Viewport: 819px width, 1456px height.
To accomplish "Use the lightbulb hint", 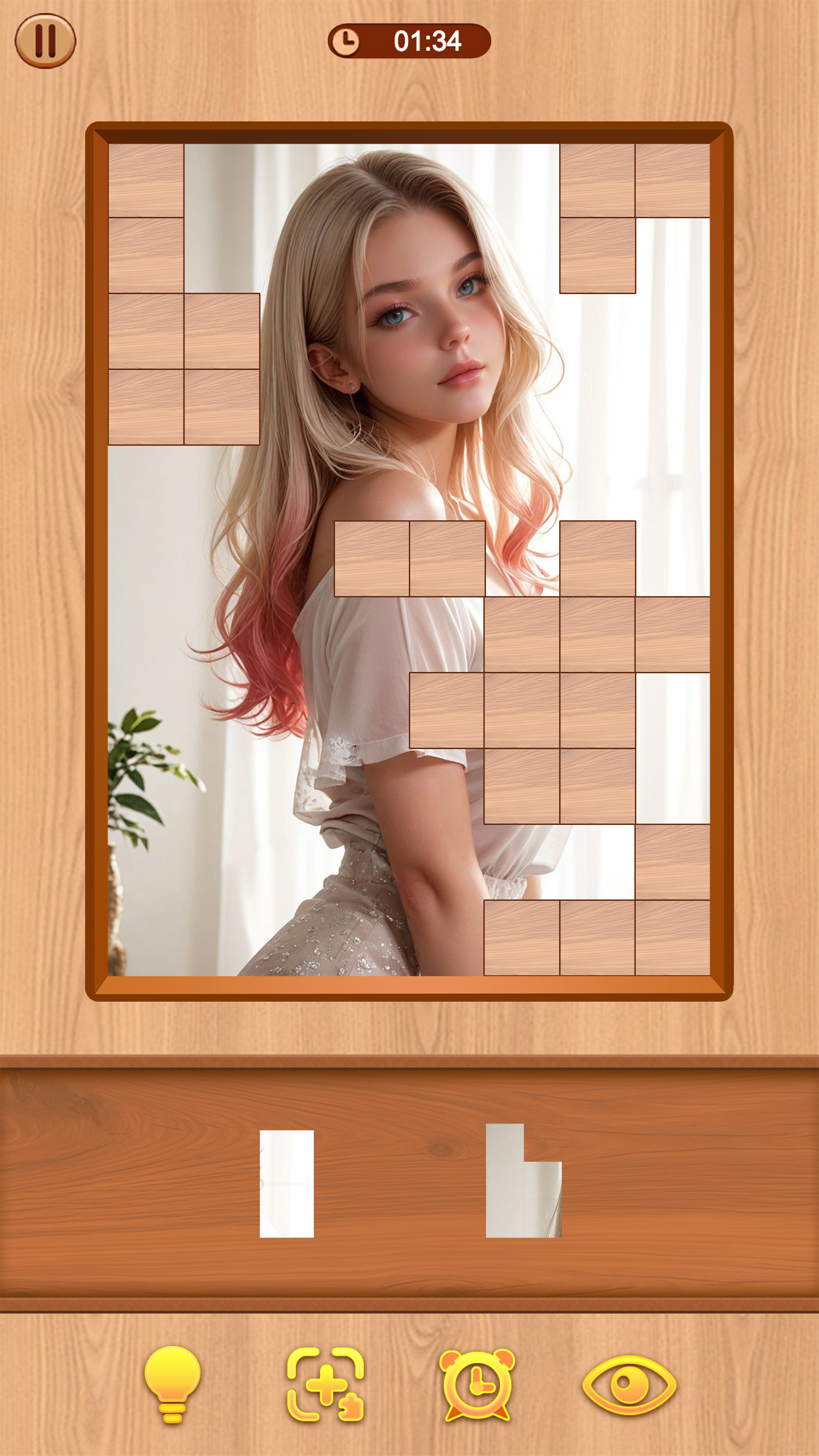I will [172, 1385].
